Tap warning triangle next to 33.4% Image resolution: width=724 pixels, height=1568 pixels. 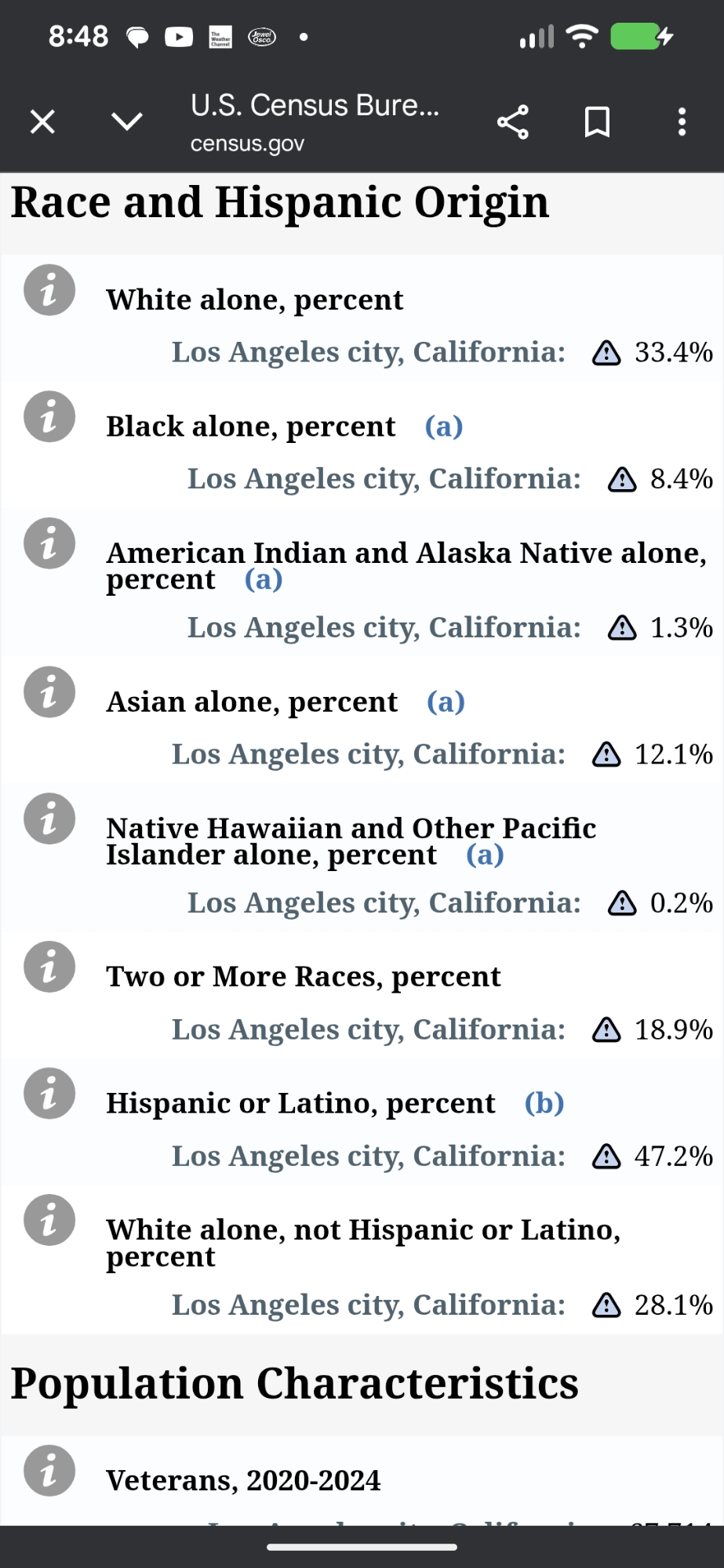(x=606, y=353)
